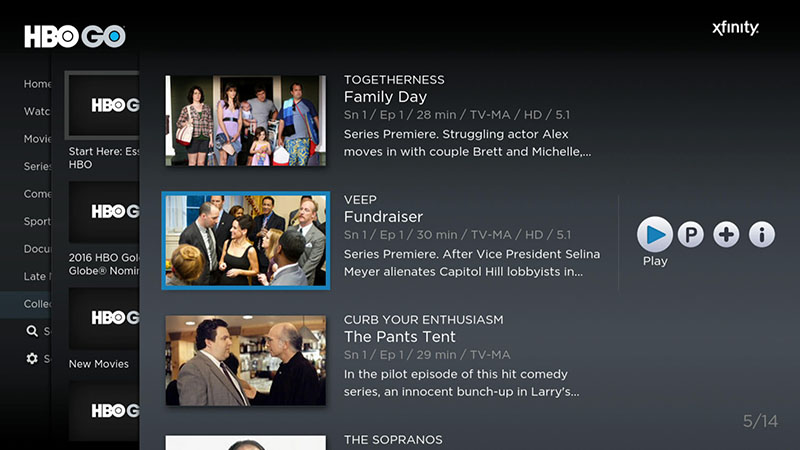Open the Movies section in sidebar
The height and width of the screenshot is (450, 800).
pos(37,139)
